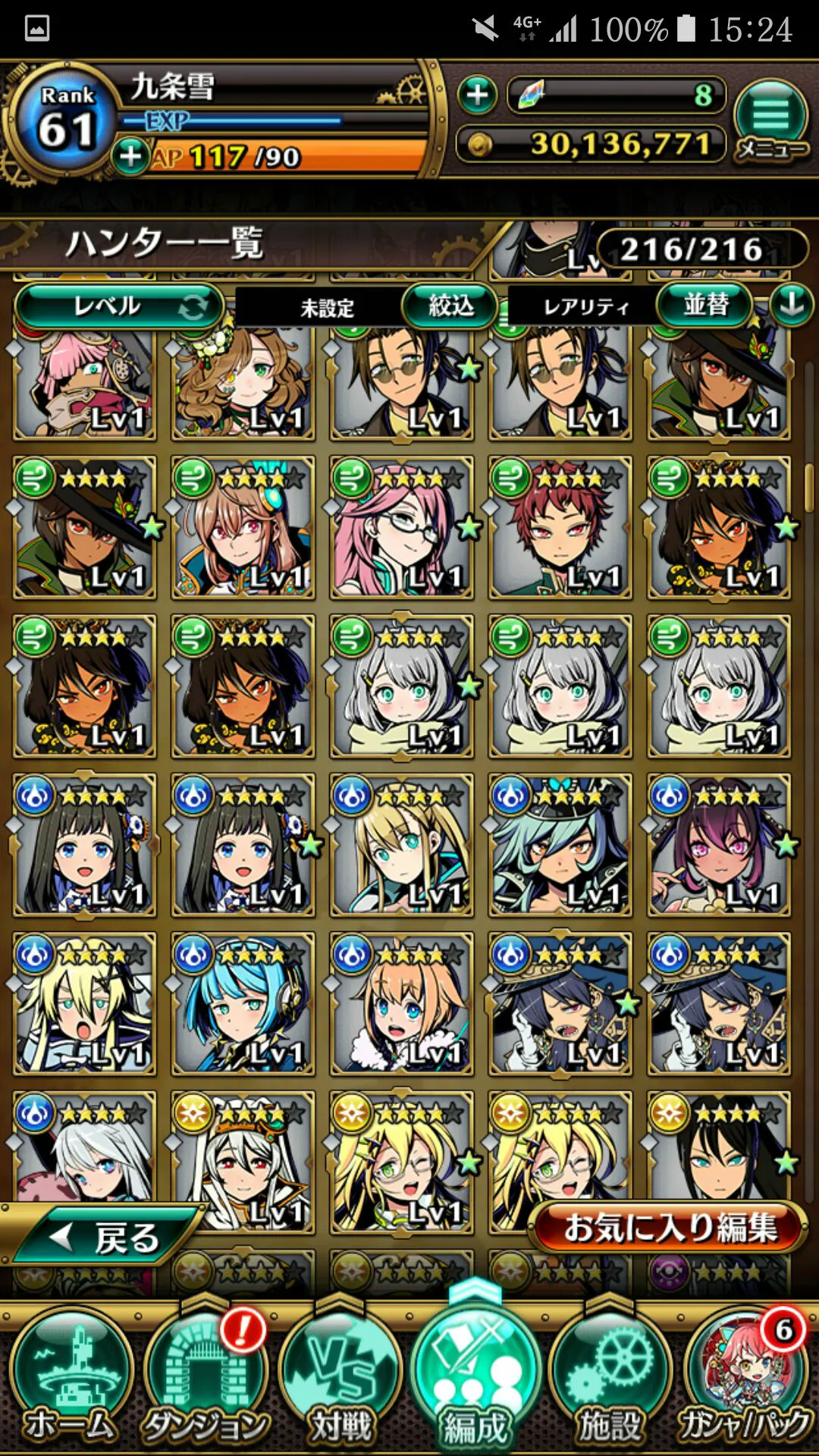Open the 絞込 filter options
Viewport: 819px width, 1456px height.
pos(450,306)
